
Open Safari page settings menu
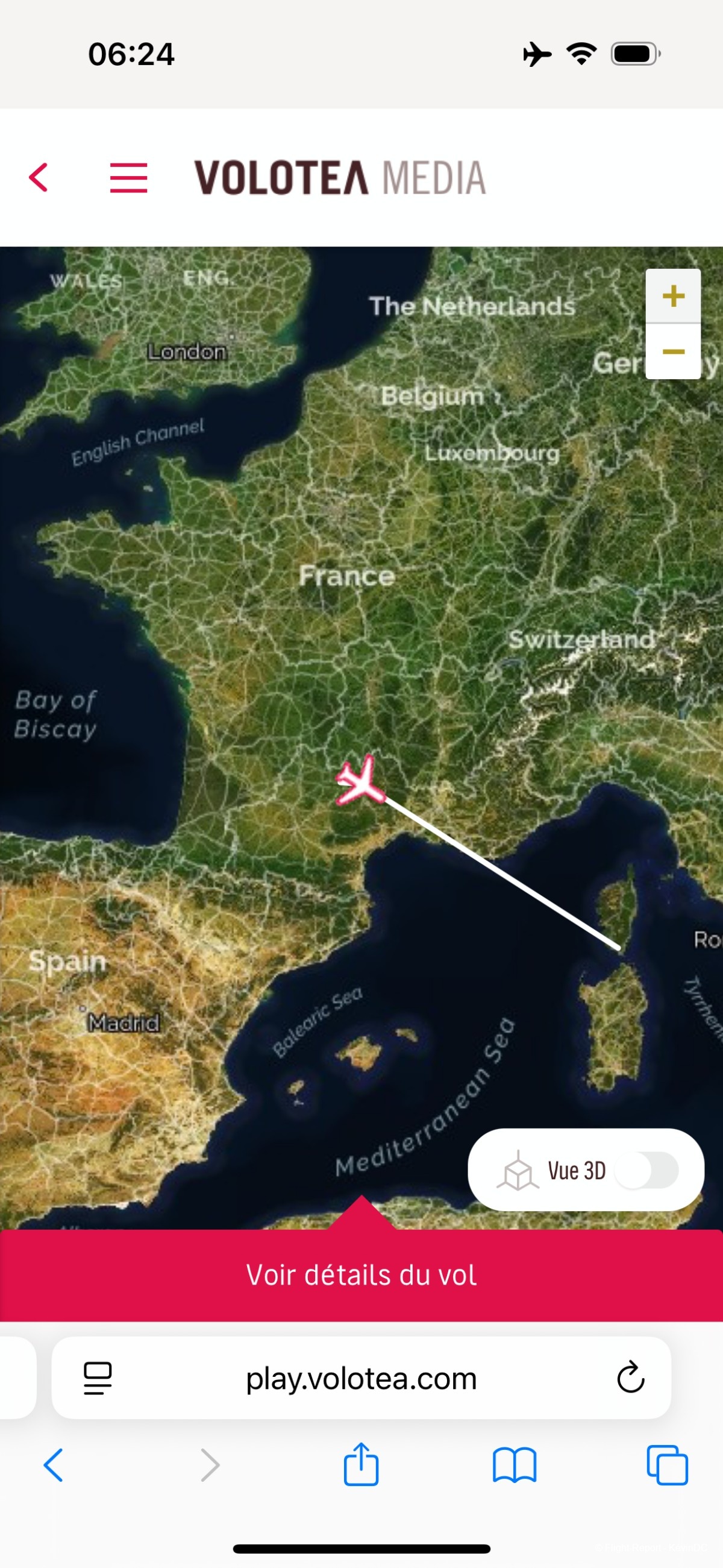click(x=98, y=1378)
